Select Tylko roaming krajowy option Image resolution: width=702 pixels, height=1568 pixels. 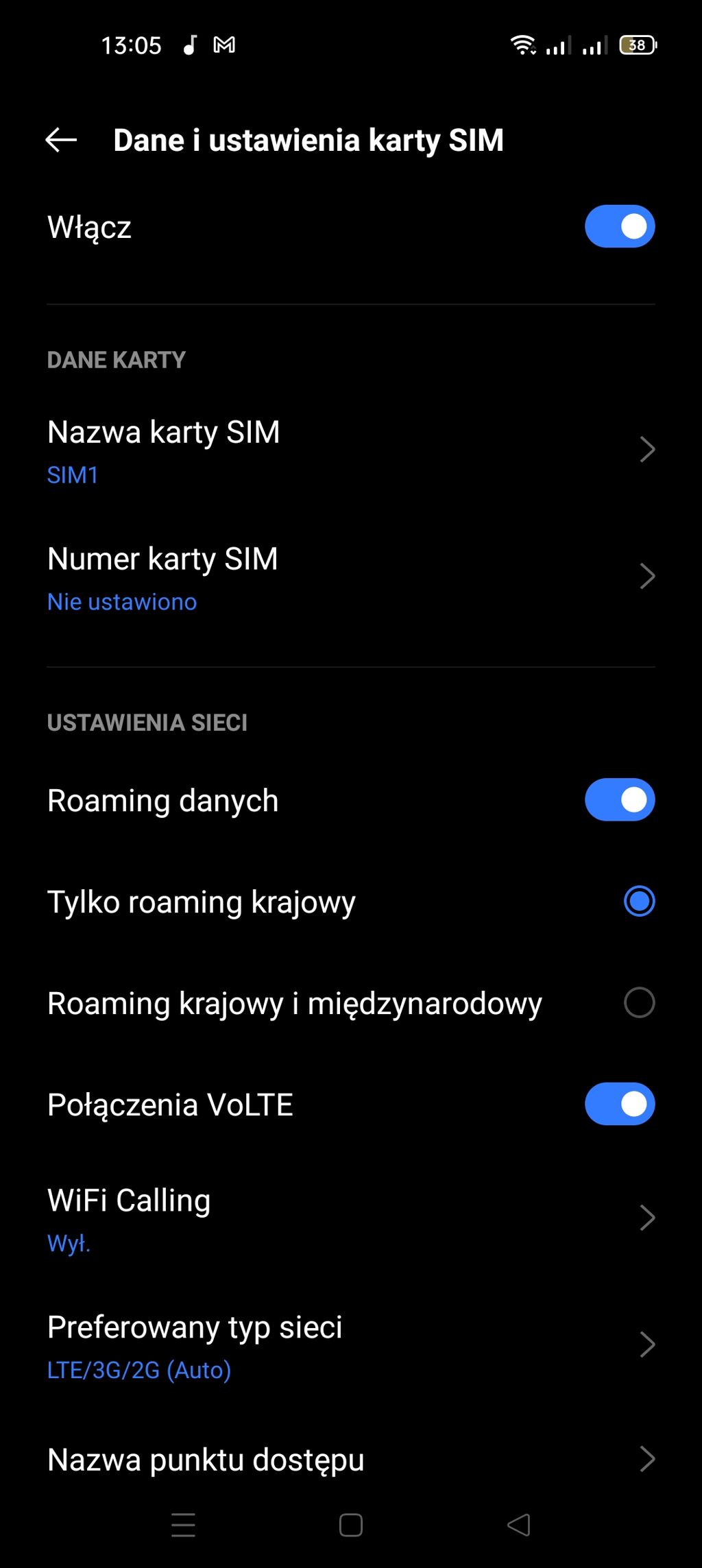click(x=639, y=901)
